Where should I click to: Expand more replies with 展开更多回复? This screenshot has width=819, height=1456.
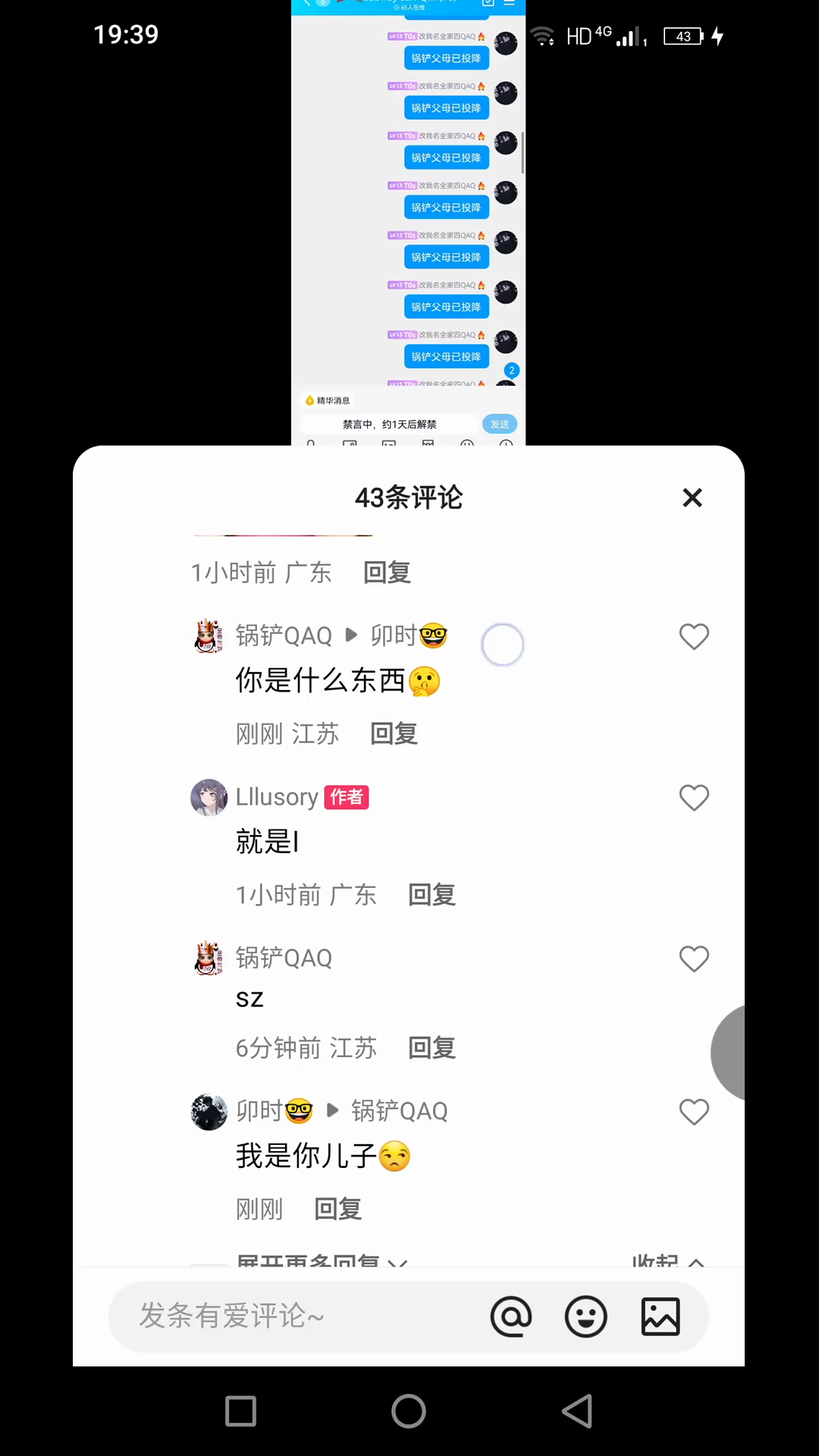318,1260
